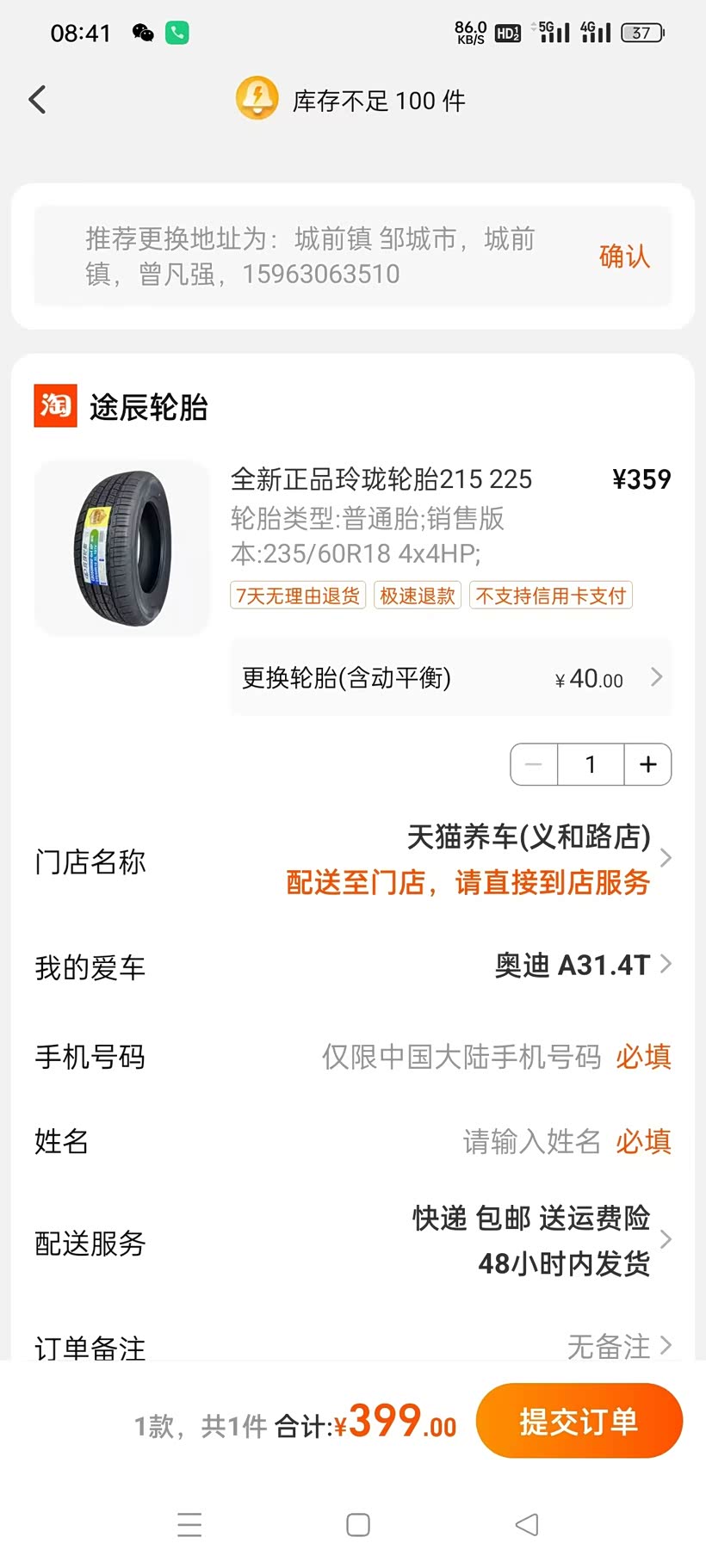Viewport: 706px width, 1568px height.
Task: Add a note via 订单备注
Action: click(610, 1344)
